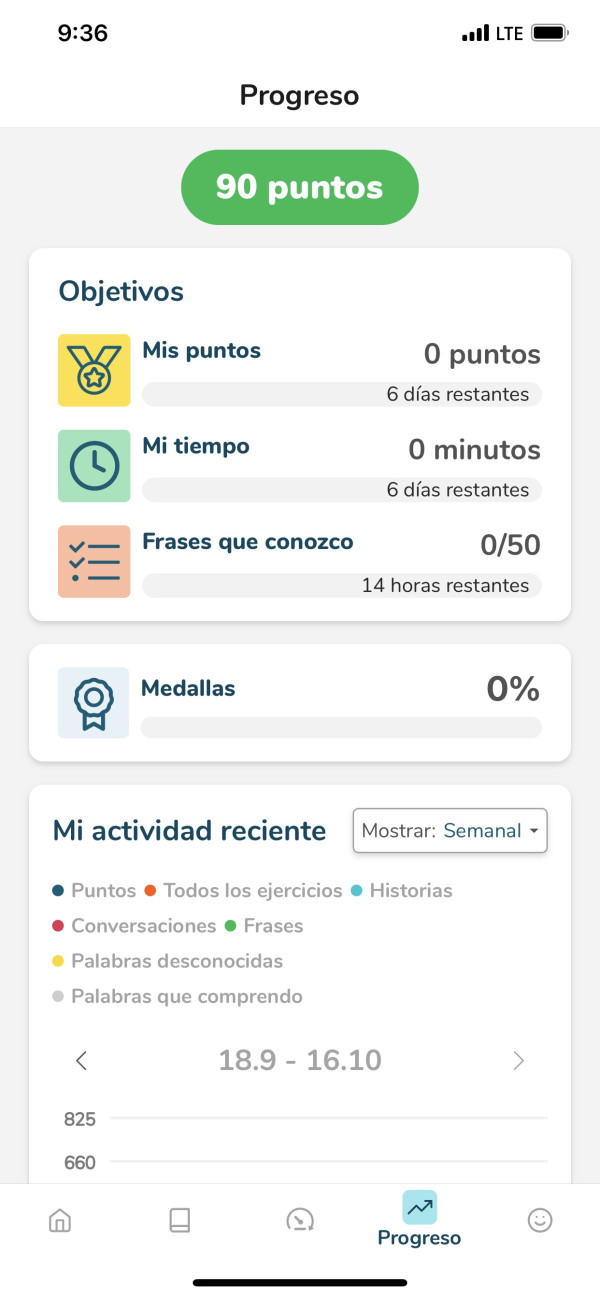The image size is (600, 1298).
Task: Open the speedometer review tab
Action: 300,1220
